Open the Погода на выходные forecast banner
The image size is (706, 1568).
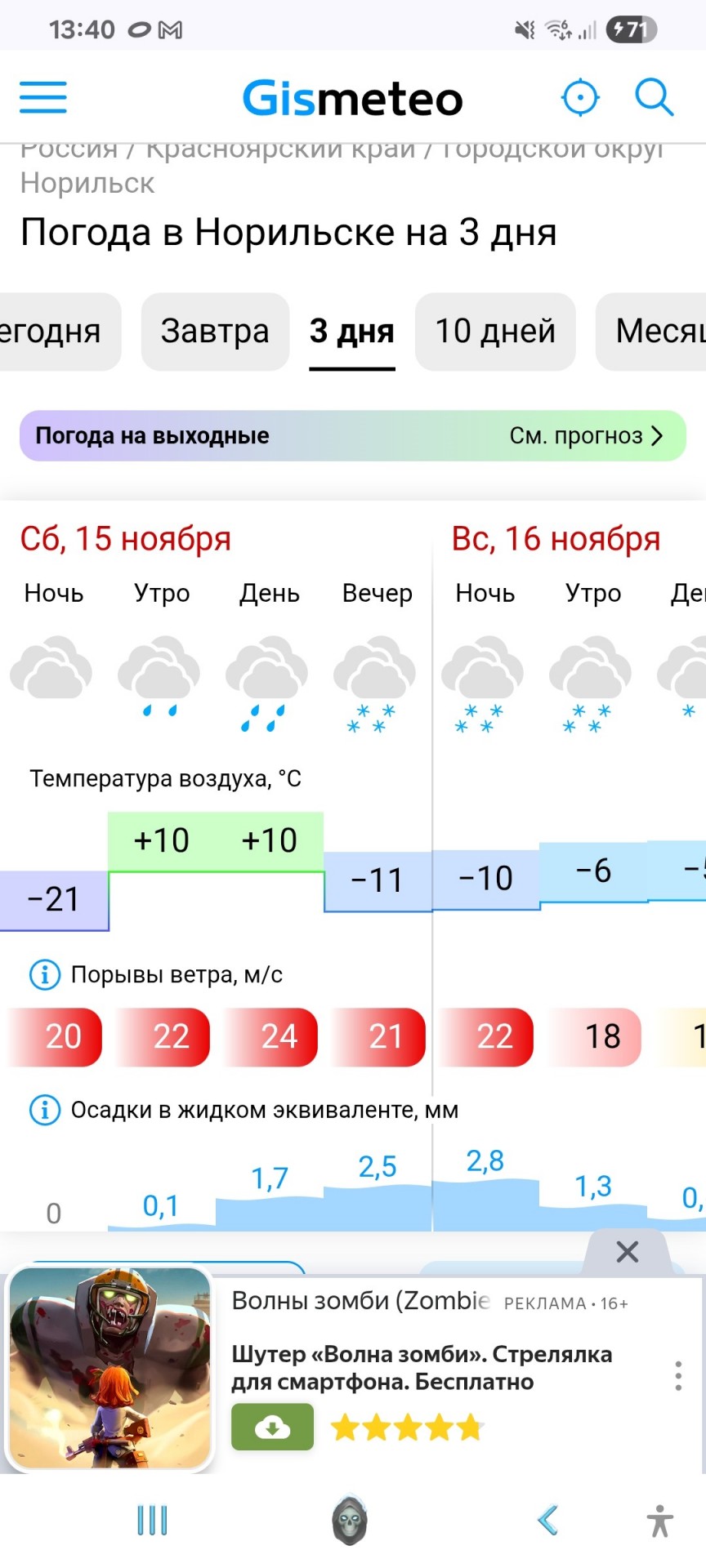point(353,435)
